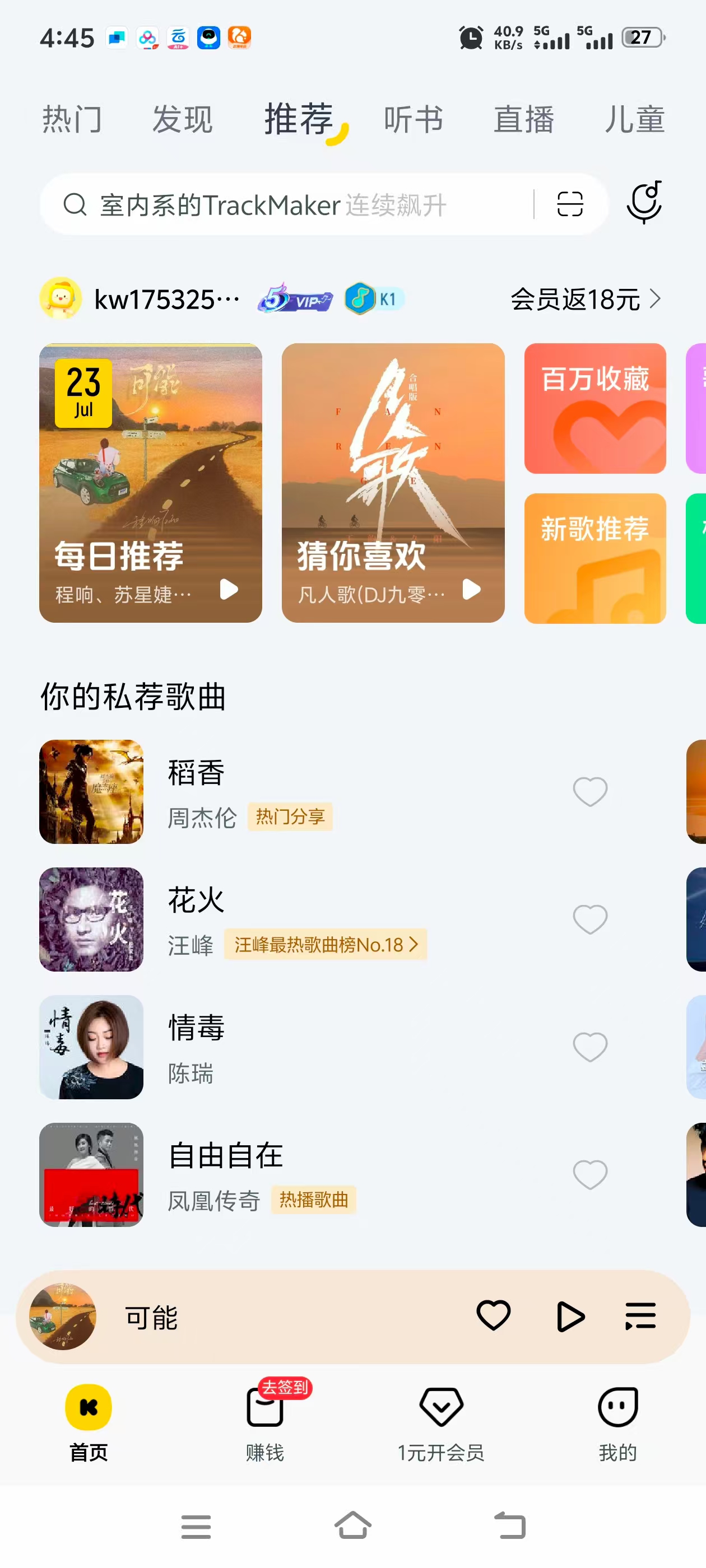Play the current track 可能
Image resolution: width=706 pixels, height=1568 pixels.
pyautogui.click(x=570, y=1317)
